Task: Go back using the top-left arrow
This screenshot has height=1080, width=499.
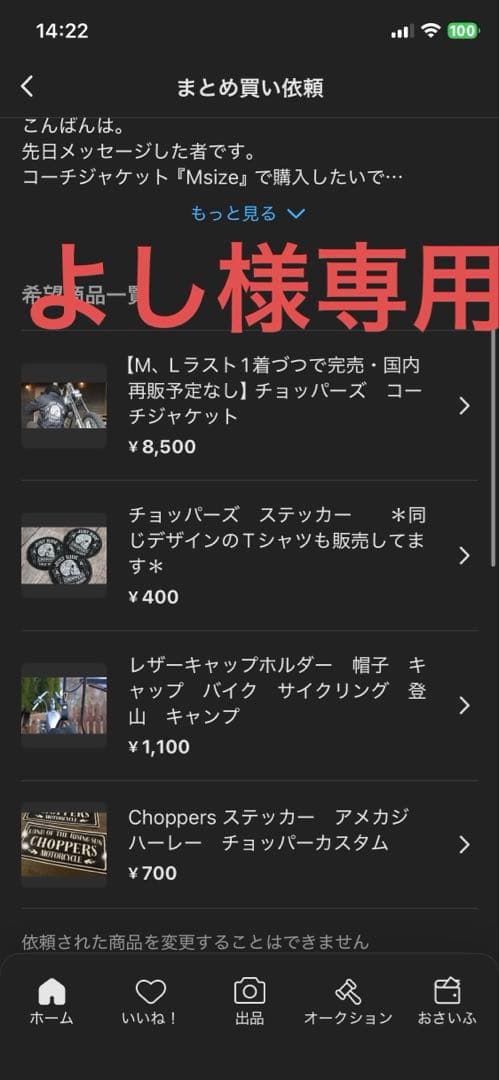Action: [27, 87]
